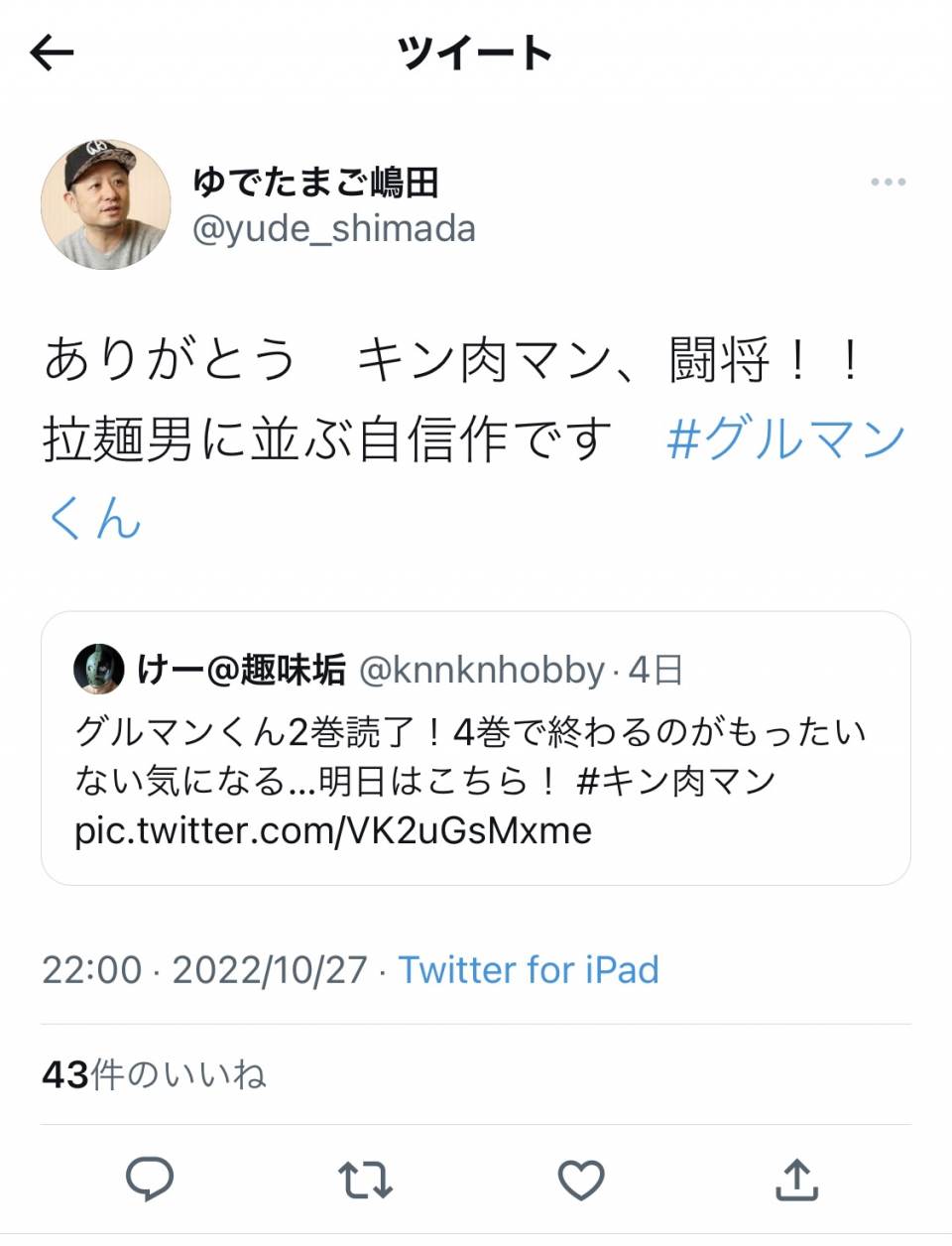Share this tweet
The height and width of the screenshot is (1246, 952).
coord(796,1180)
